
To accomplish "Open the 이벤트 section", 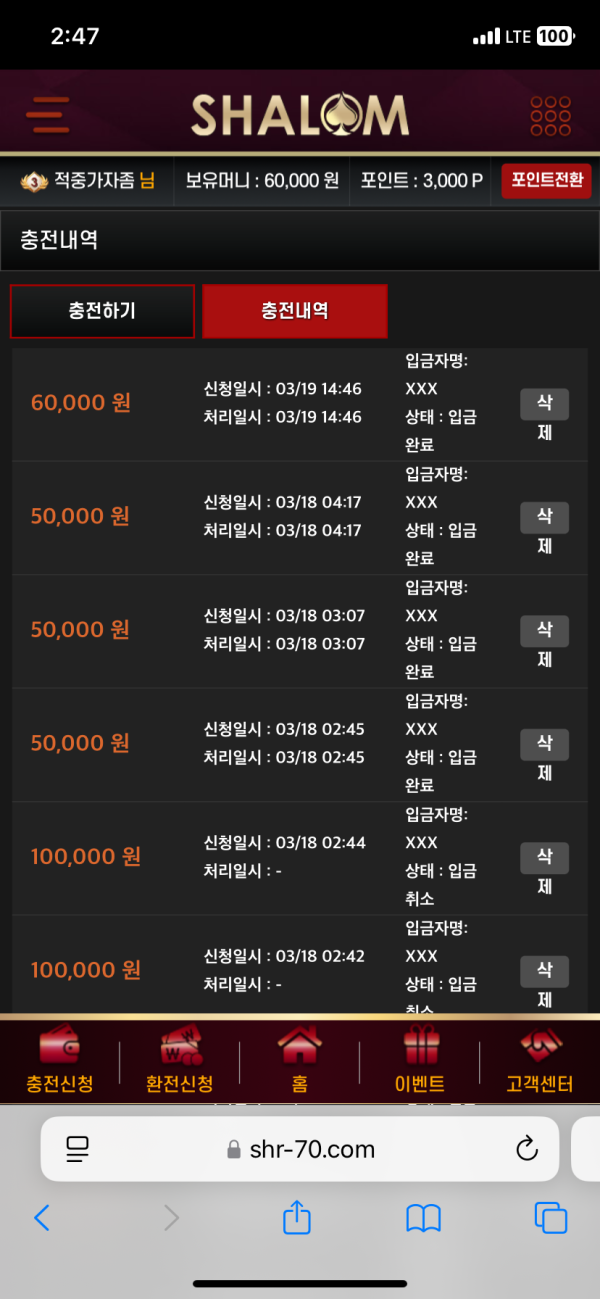I will [420, 1062].
